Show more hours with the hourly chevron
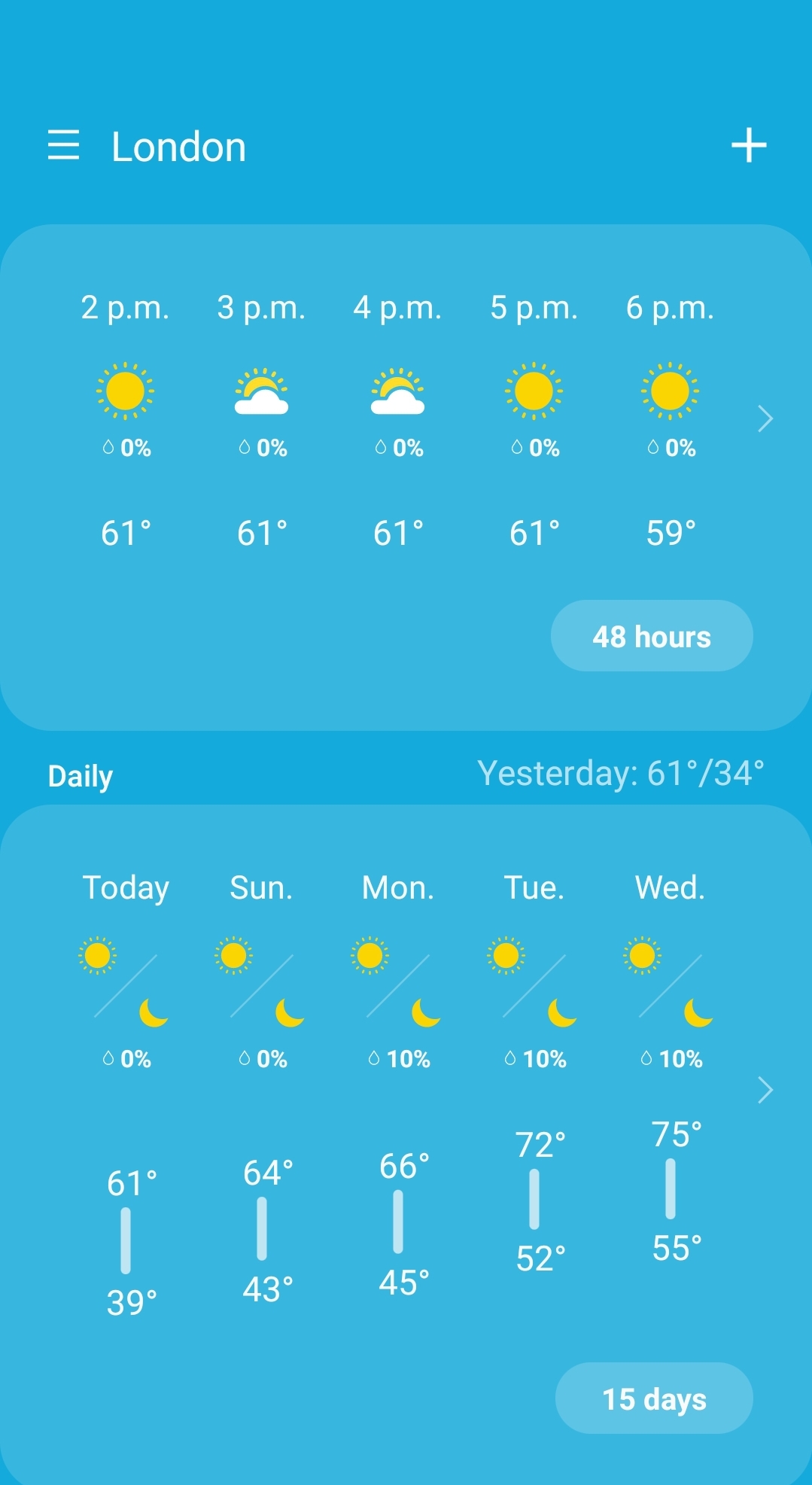This screenshot has width=812, height=1485. pyautogui.click(x=765, y=418)
